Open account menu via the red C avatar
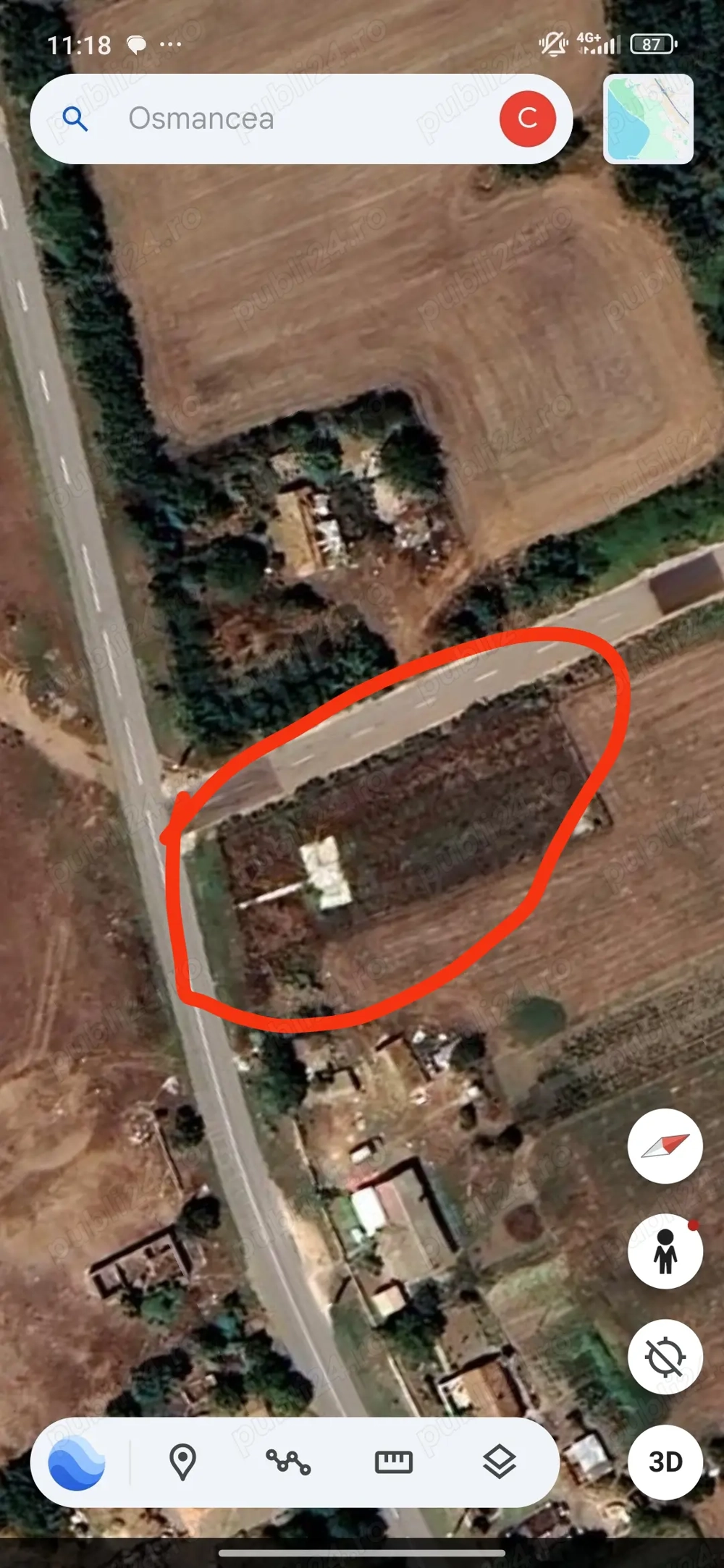This screenshot has width=724, height=1568. [x=526, y=119]
